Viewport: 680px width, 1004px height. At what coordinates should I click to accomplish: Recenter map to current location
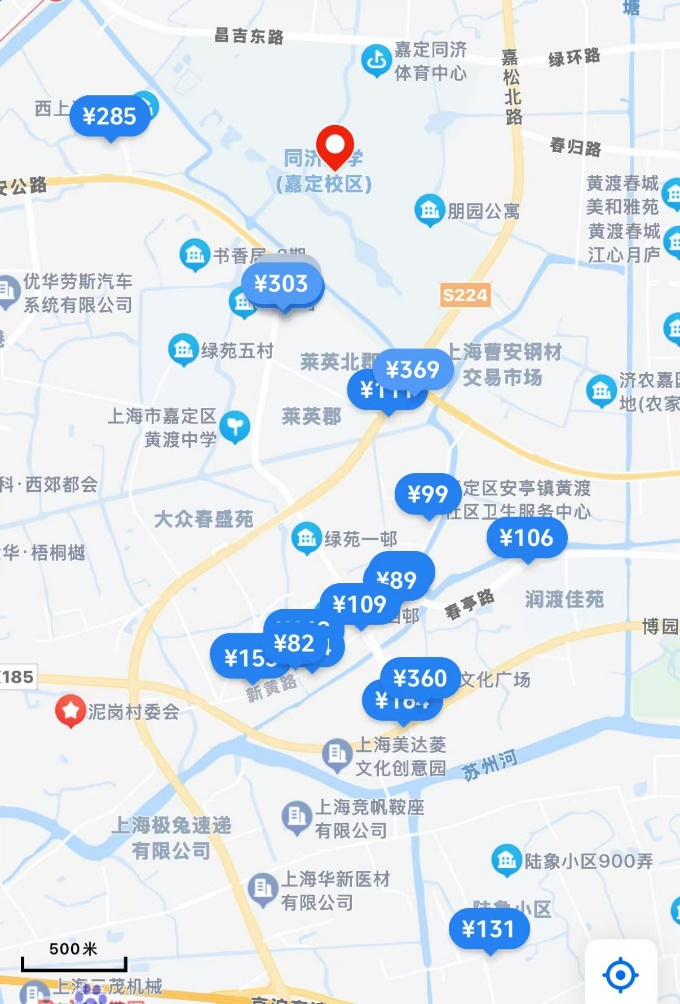(x=621, y=972)
